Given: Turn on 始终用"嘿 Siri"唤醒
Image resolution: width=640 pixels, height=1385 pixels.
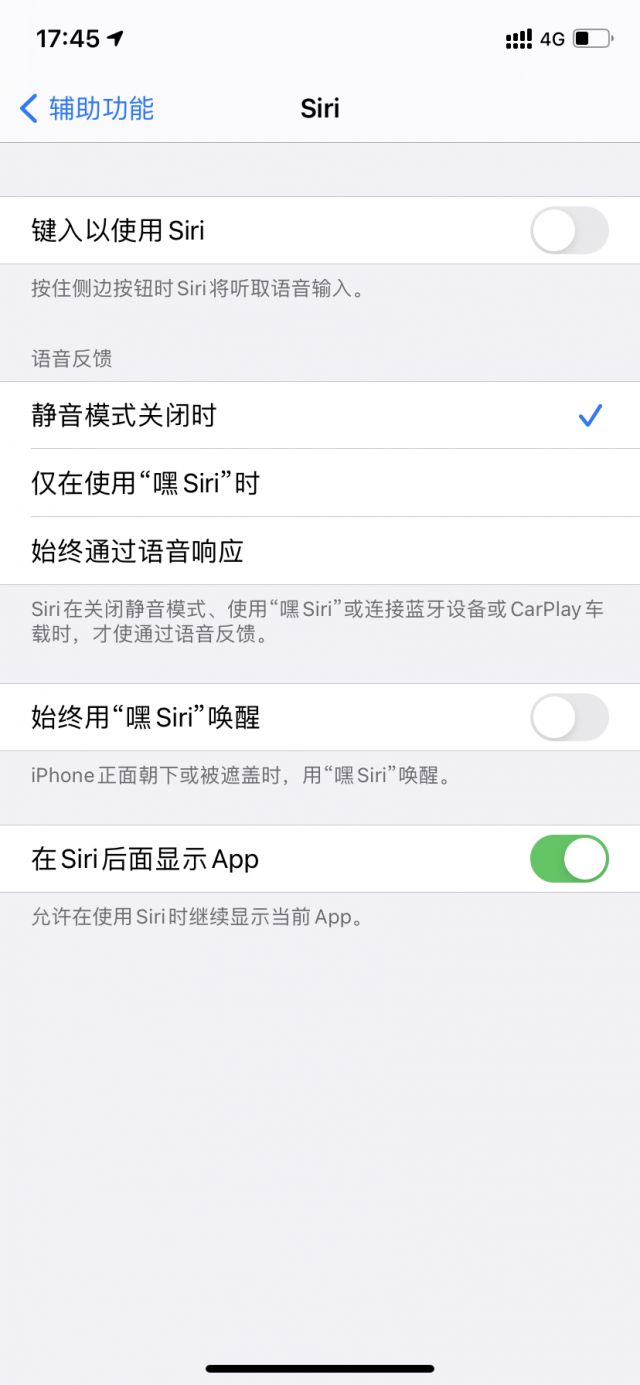Looking at the screenshot, I should (x=569, y=717).
